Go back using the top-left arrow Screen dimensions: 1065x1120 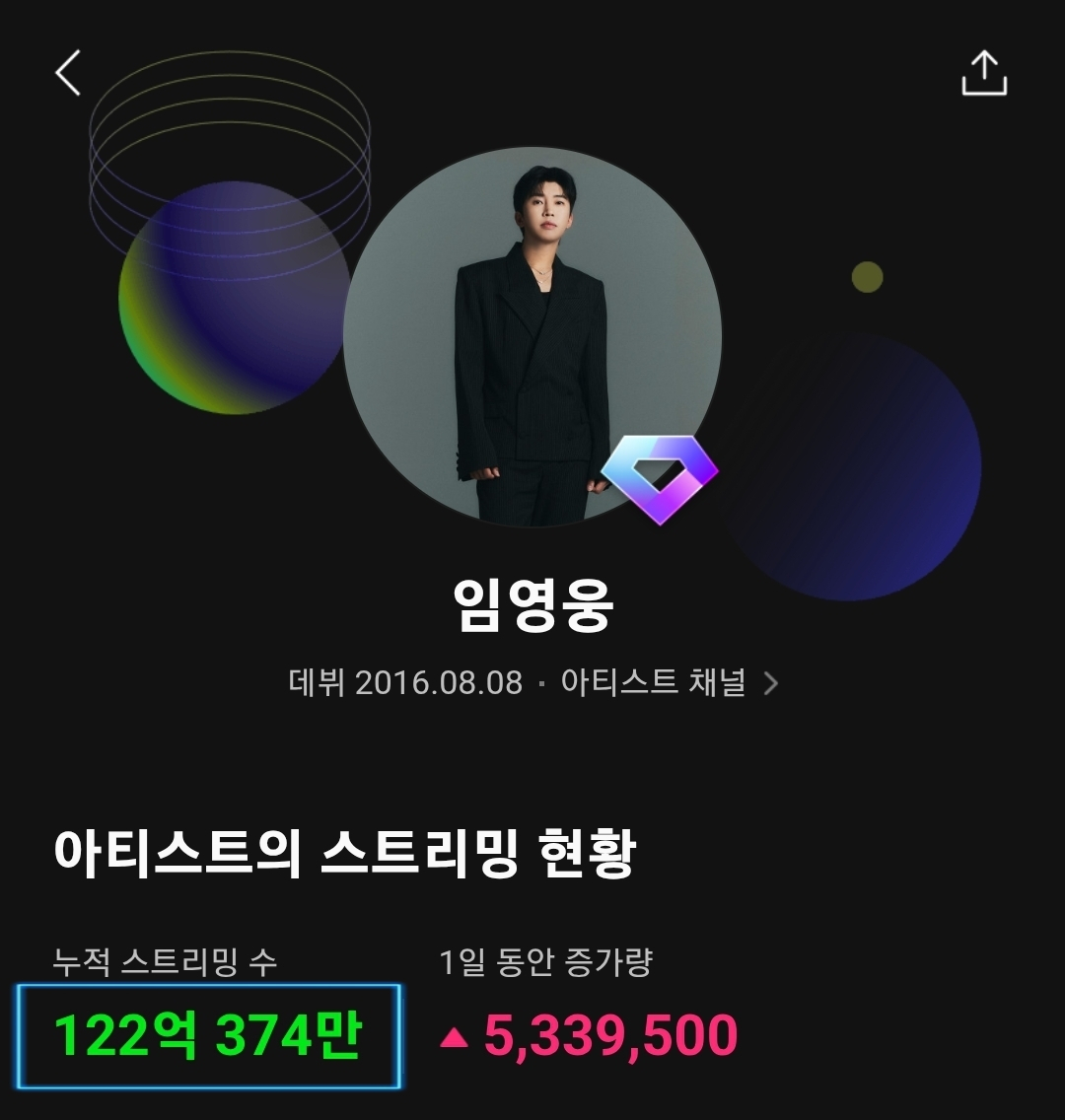(x=67, y=73)
